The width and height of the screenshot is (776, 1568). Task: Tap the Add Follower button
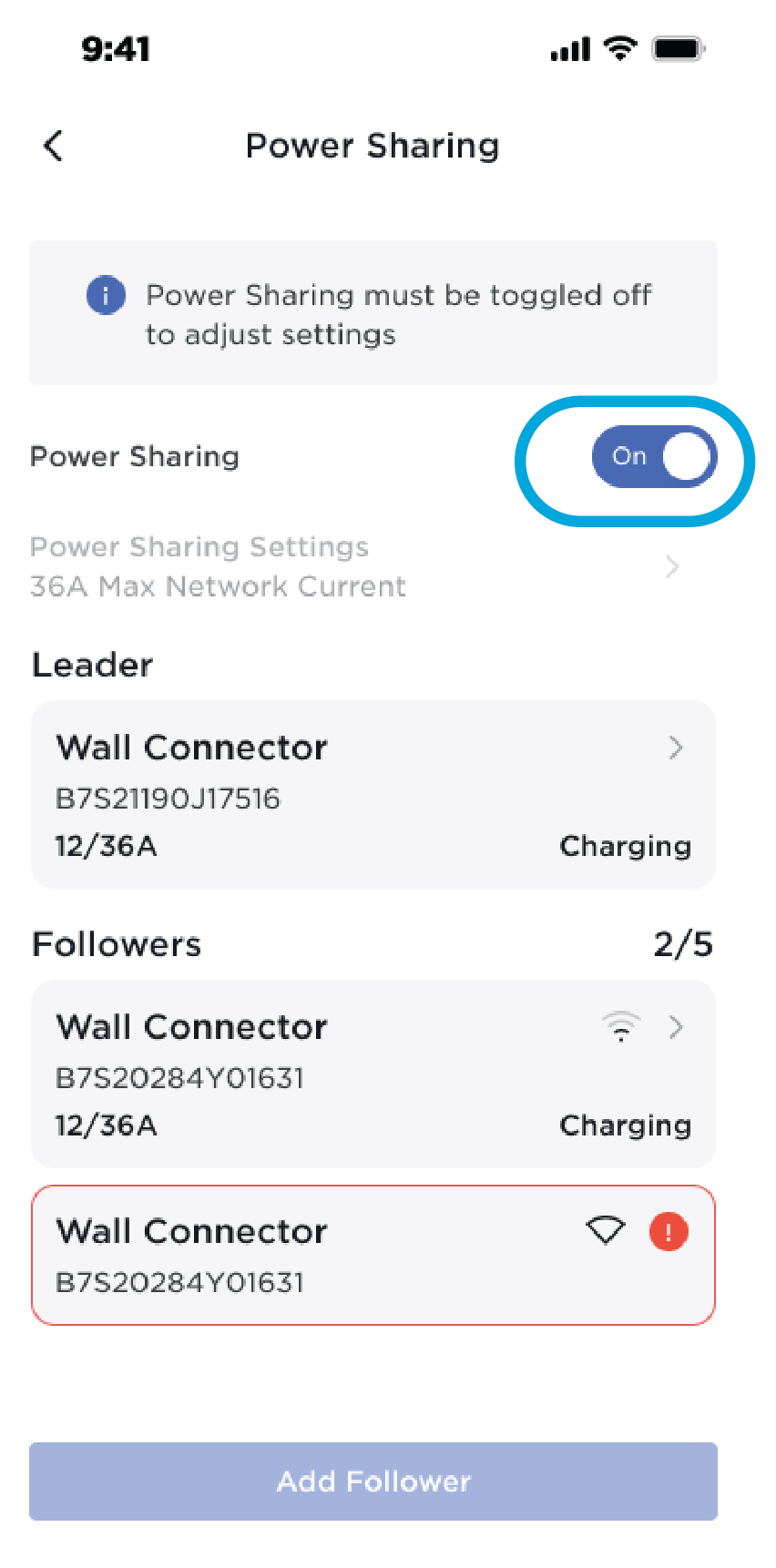[373, 1481]
